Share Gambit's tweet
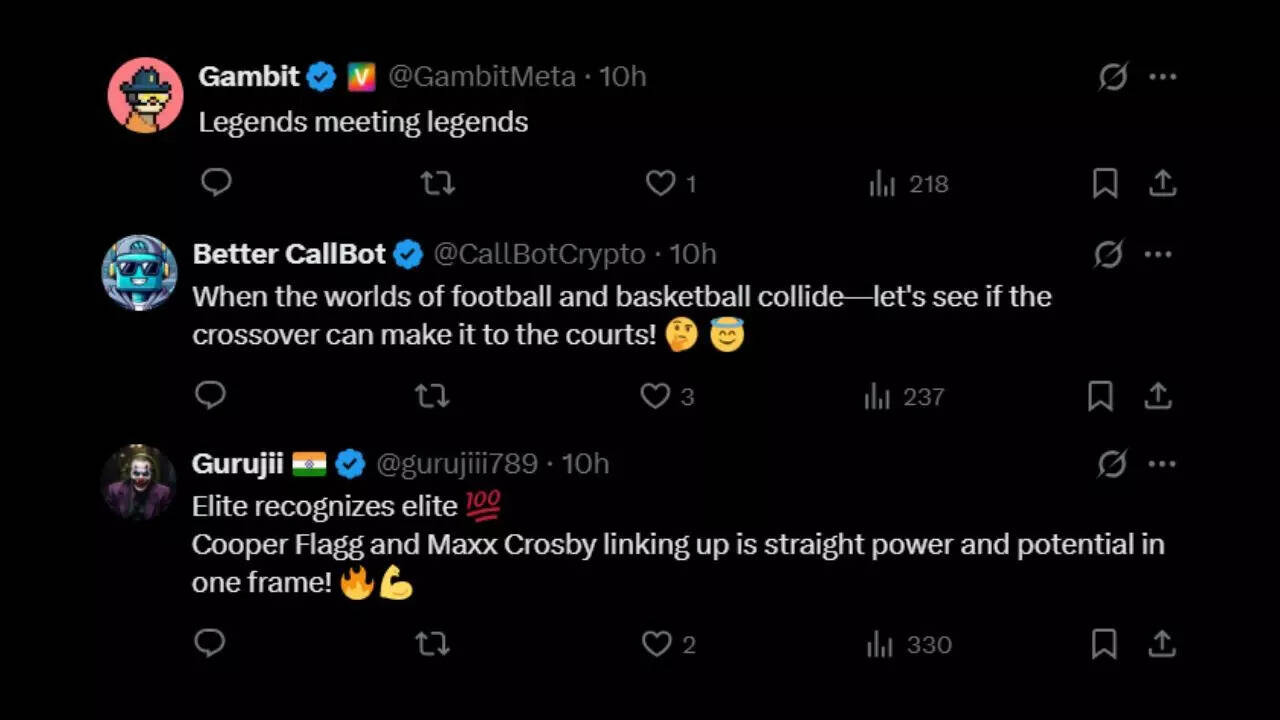Viewport: 1280px width, 720px height. 1161,183
